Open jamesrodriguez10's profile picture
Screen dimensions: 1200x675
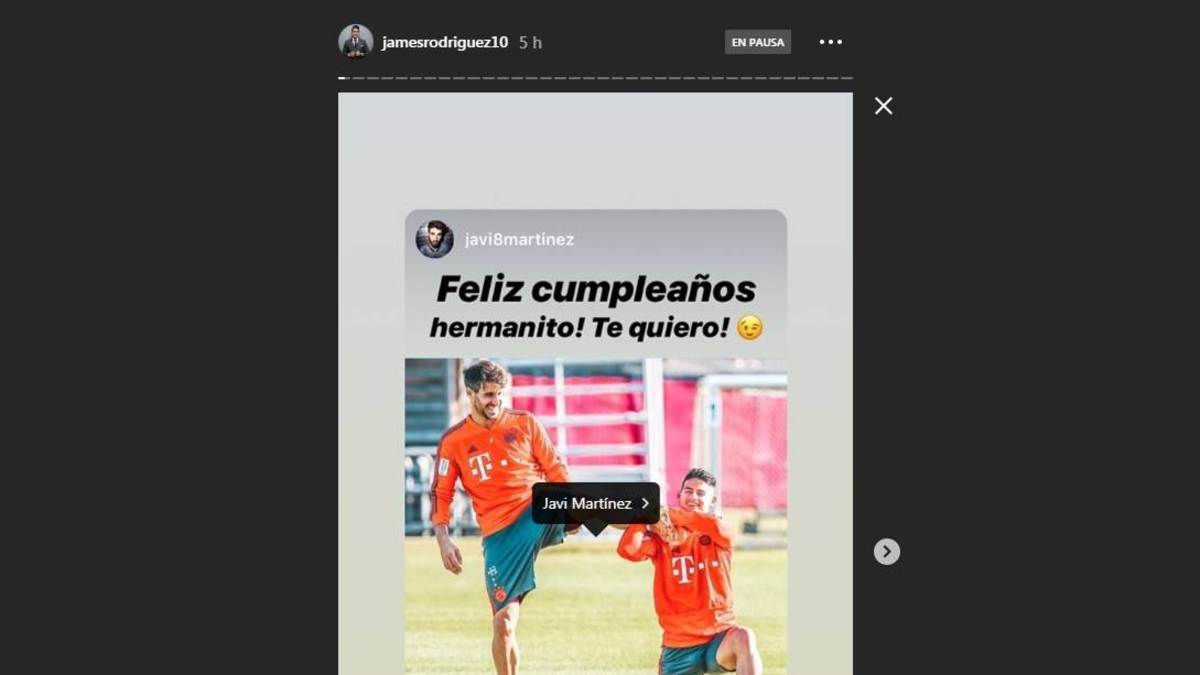coord(355,42)
